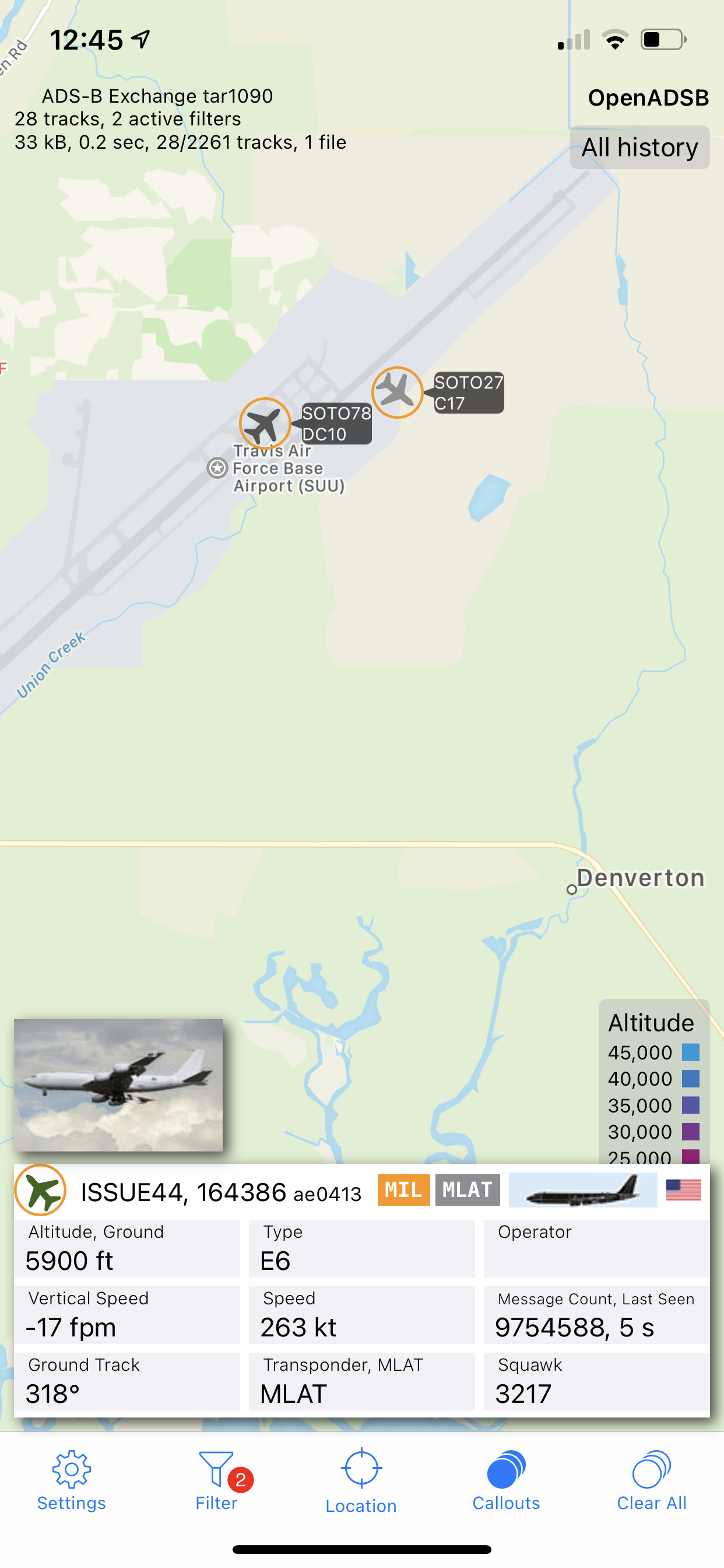This screenshot has width=724, height=1568.
Task: Select the SOTO27 C17 aircraft marker
Action: point(398,392)
